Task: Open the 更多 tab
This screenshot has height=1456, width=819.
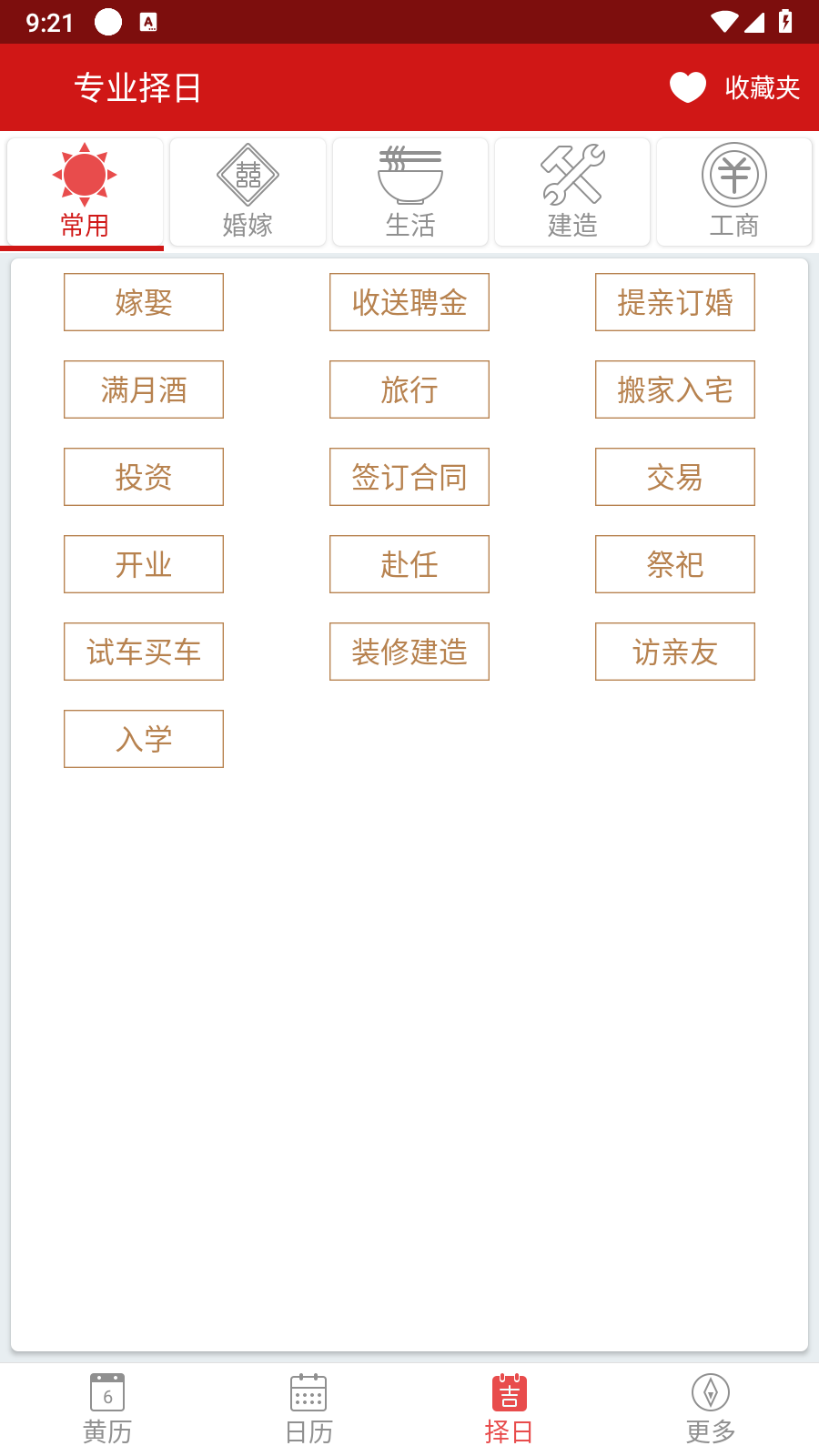Action: click(x=711, y=1410)
